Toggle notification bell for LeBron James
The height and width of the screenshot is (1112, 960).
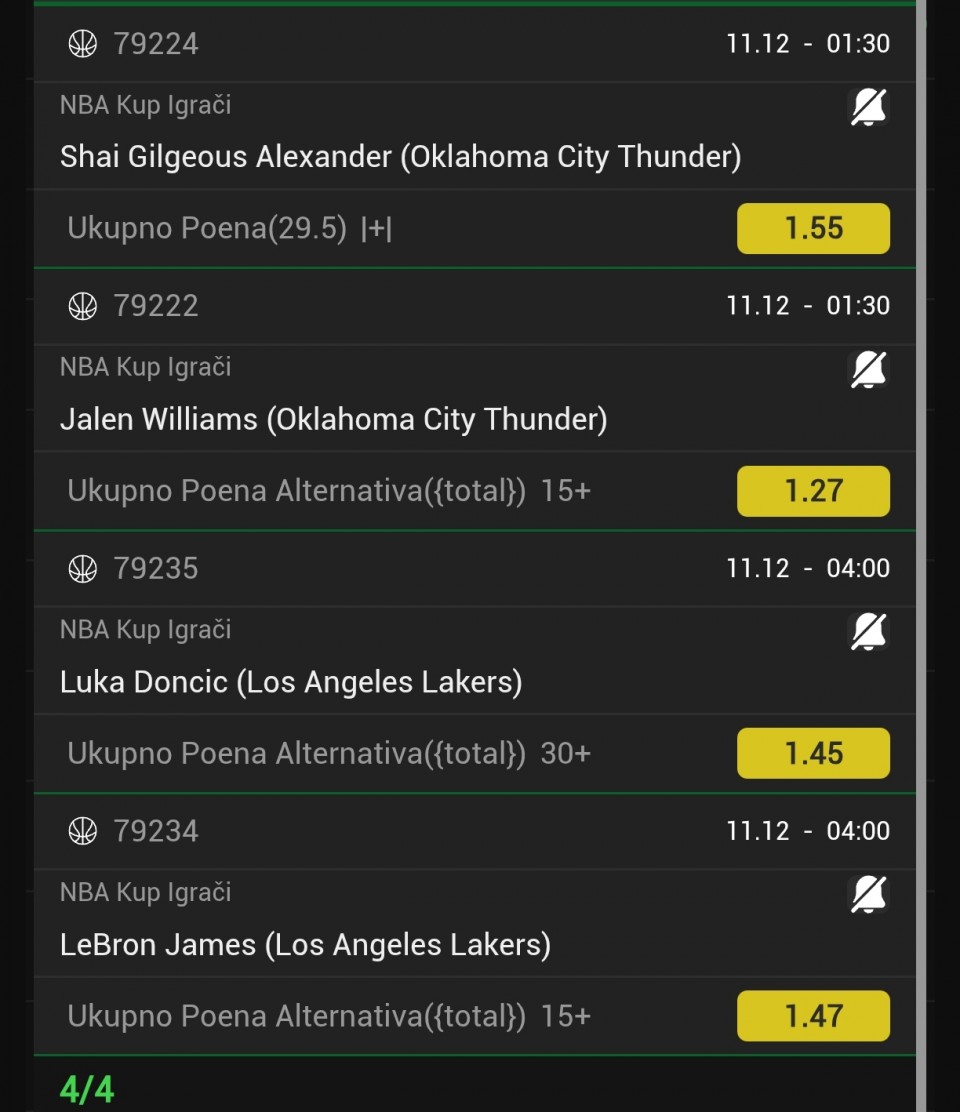coord(868,895)
